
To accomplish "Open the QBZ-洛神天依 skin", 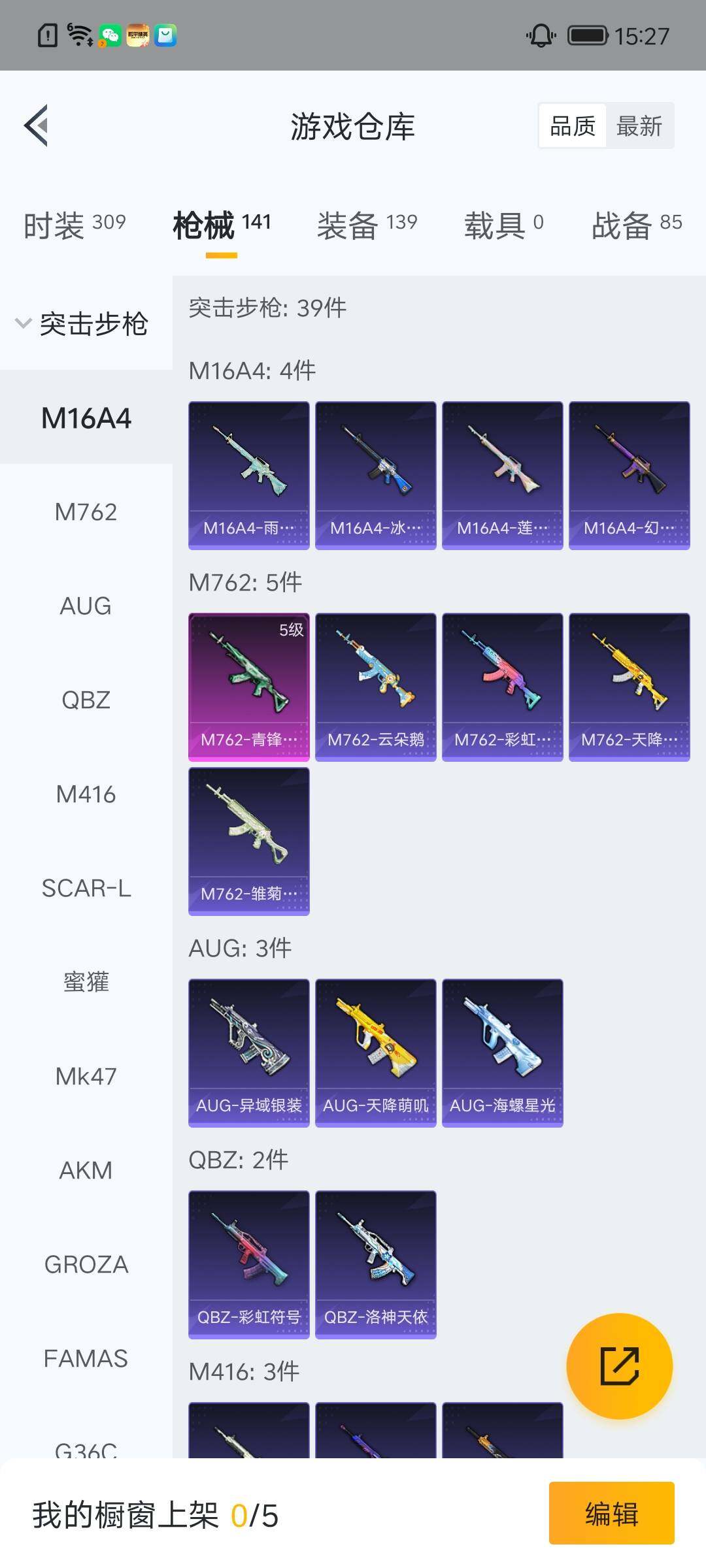I will pyautogui.click(x=375, y=1264).
